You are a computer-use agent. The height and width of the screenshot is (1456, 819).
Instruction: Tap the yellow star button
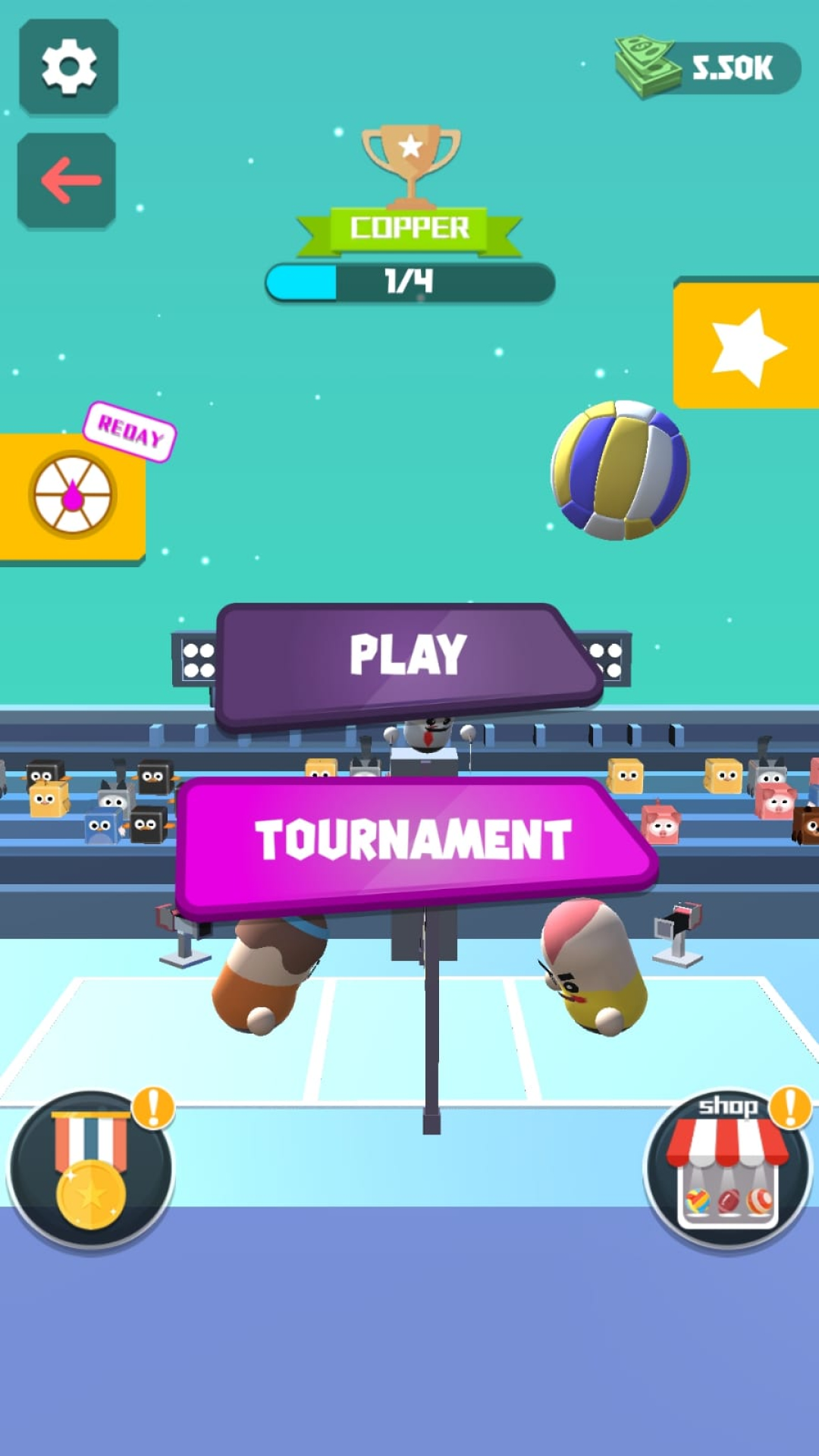click(x=747, y=346)
